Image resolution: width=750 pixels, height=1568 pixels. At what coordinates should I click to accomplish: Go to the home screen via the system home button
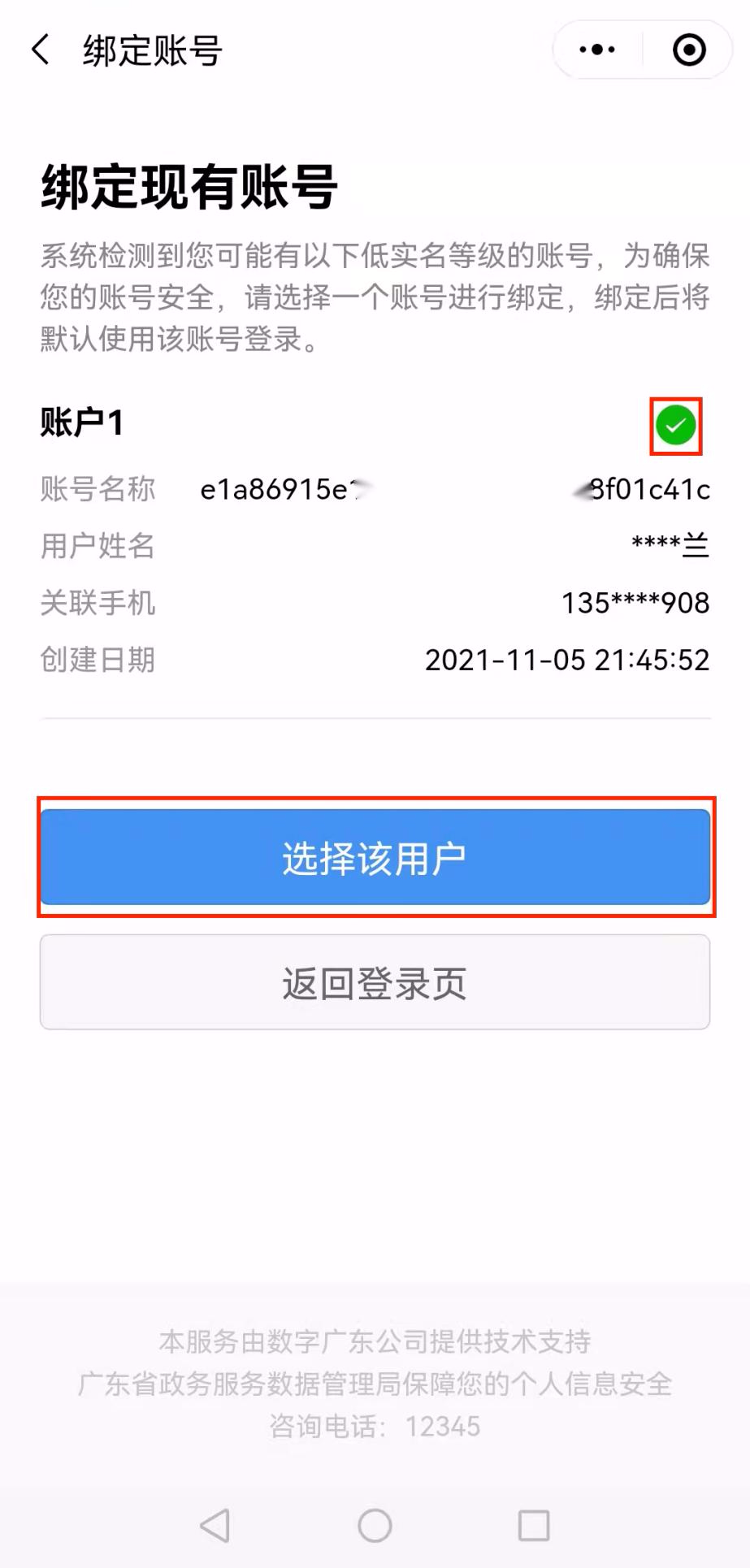click(x=375, y=1526)
